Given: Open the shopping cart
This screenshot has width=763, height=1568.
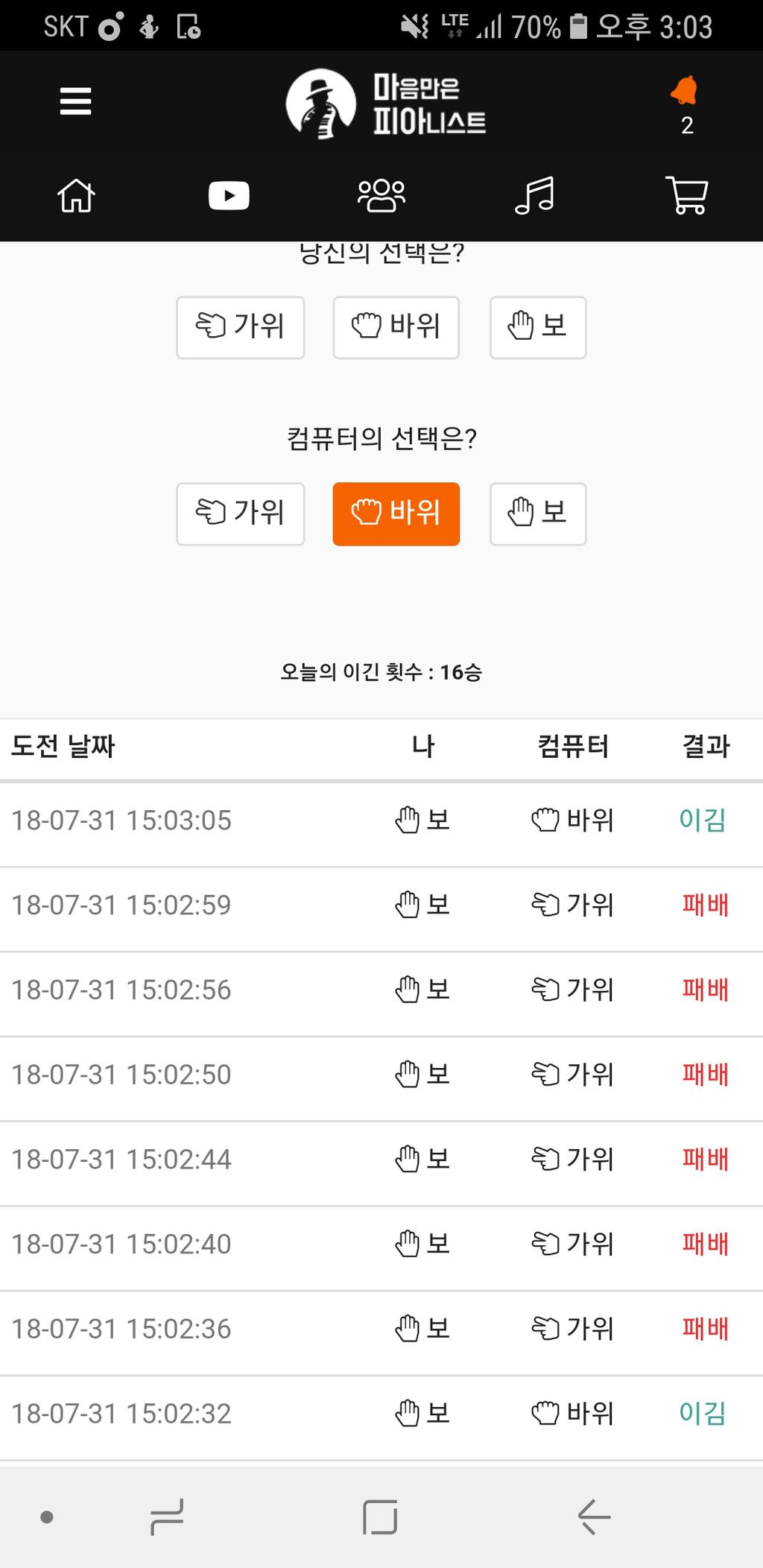Looking at the screenshot, I should (686, 196).
